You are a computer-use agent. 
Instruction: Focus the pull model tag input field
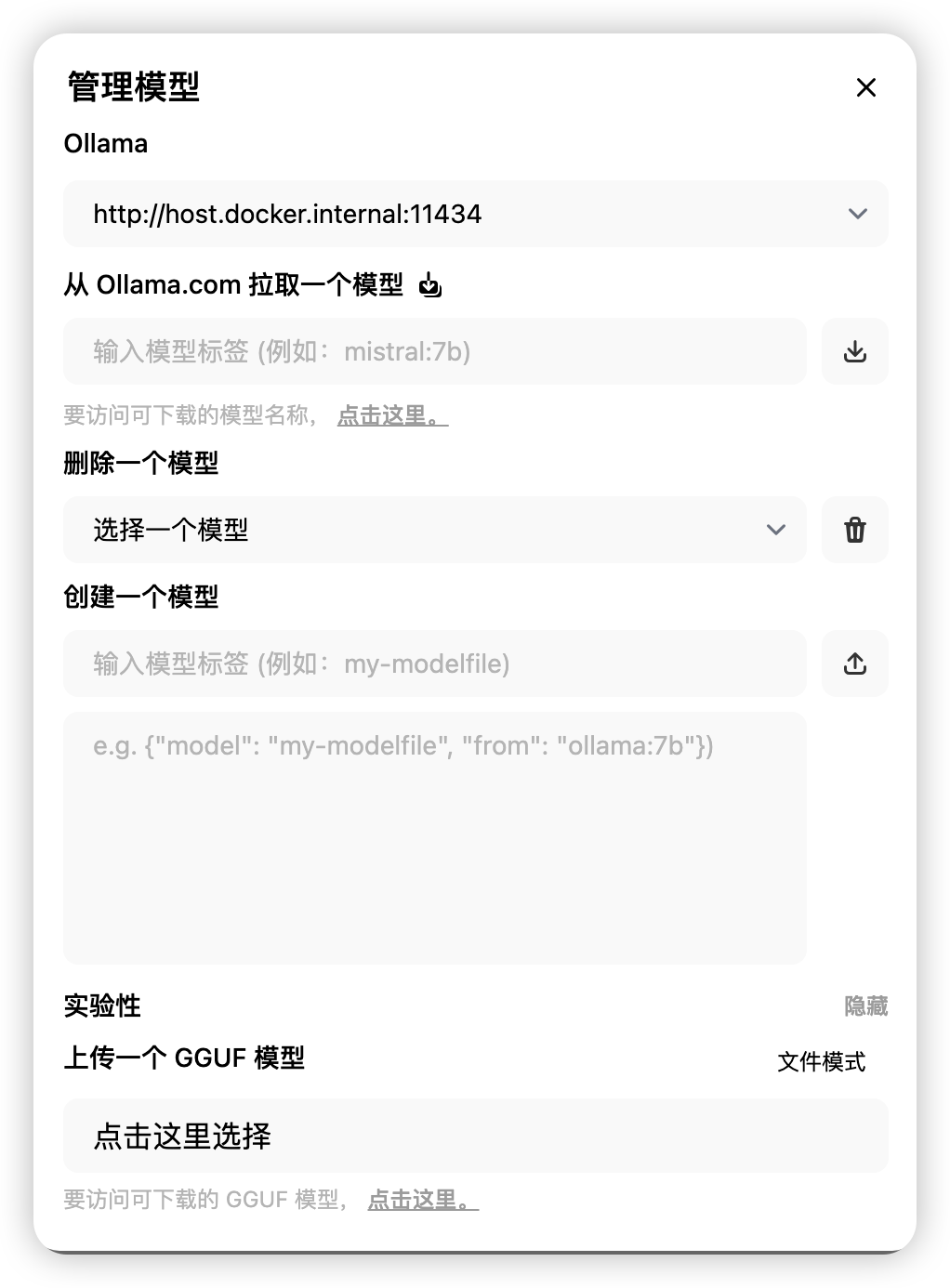coord(434,351)
